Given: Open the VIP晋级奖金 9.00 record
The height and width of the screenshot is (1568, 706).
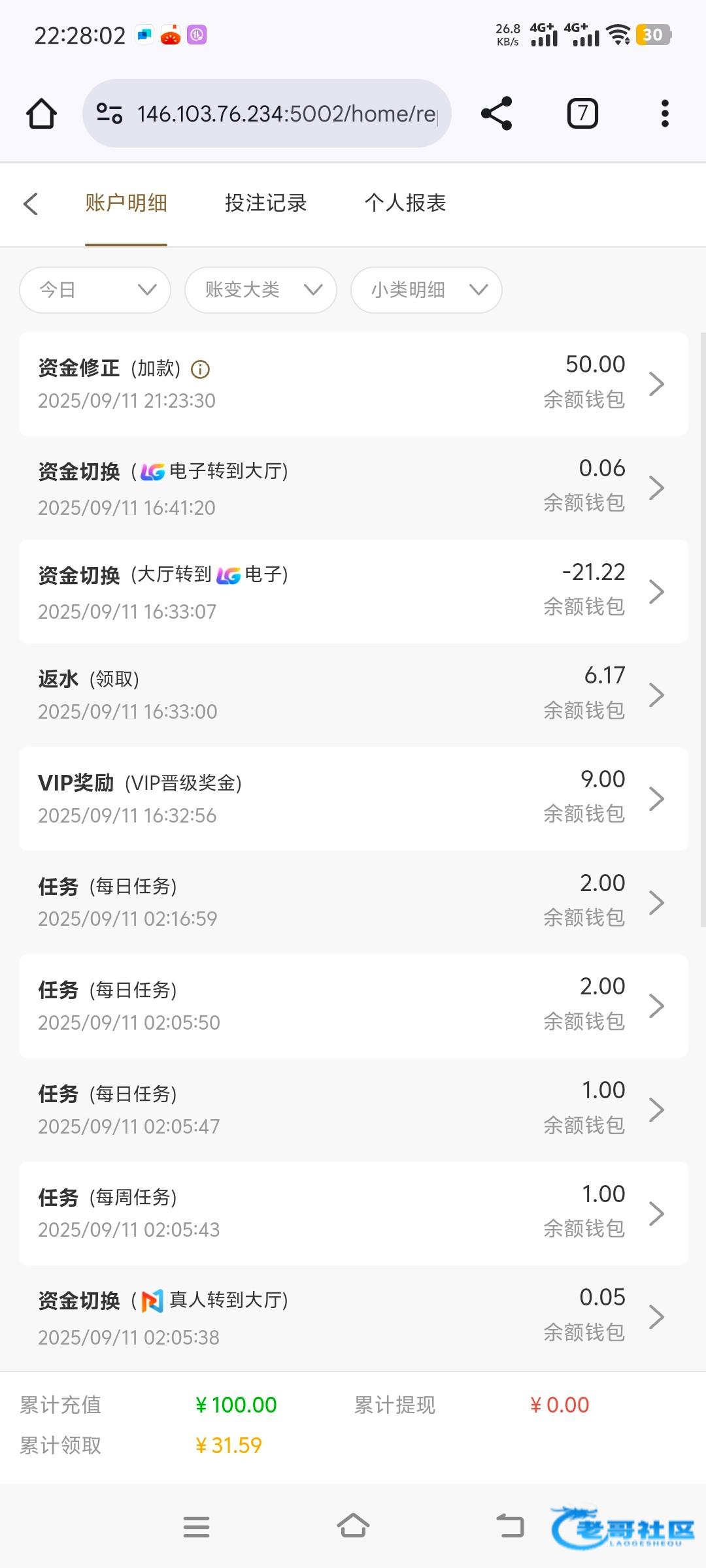Looking at the screenshot, I should [x=353, y=798].
